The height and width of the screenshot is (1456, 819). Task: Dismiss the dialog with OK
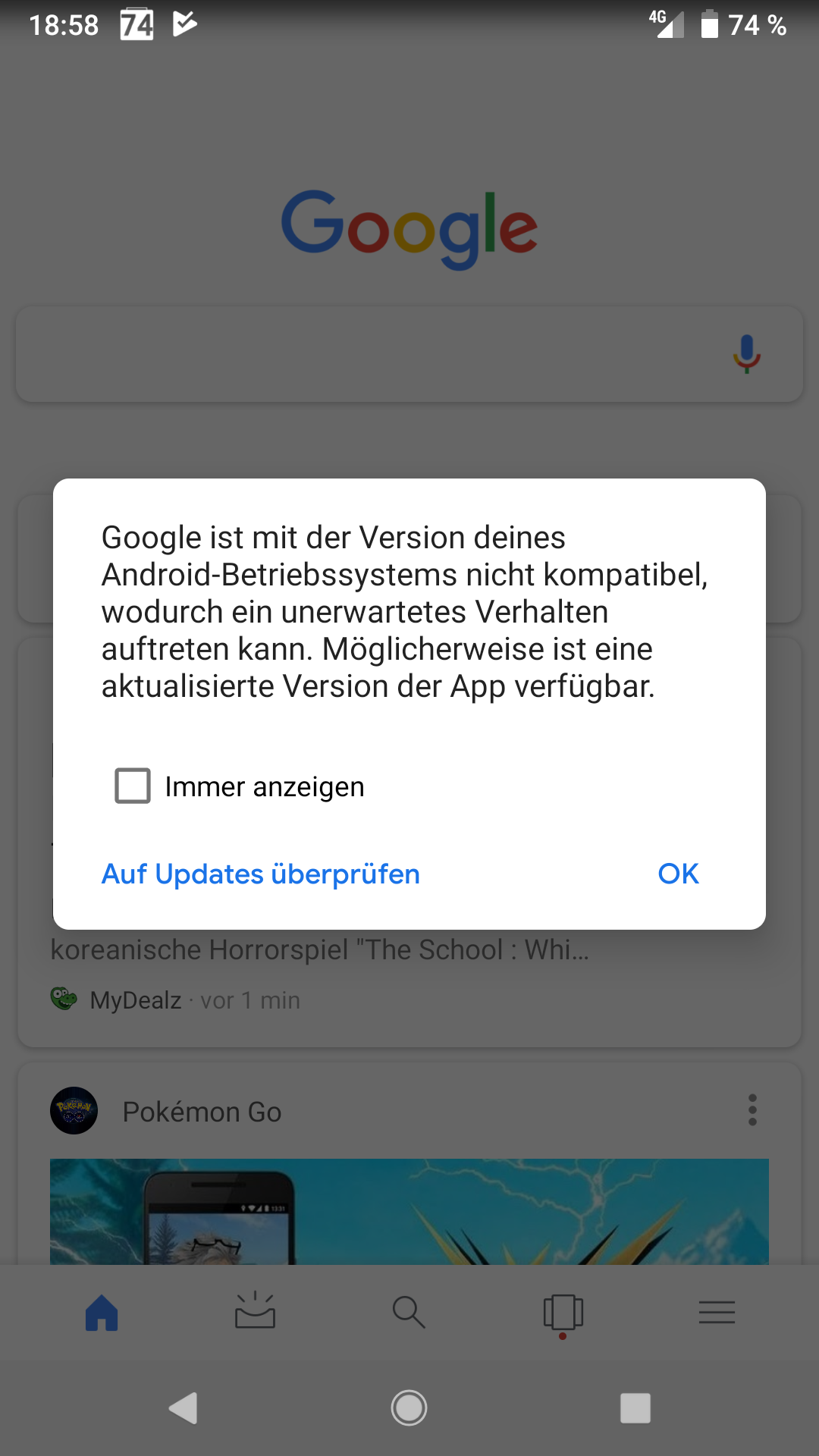pyautogui.click(x=678, y=874)
